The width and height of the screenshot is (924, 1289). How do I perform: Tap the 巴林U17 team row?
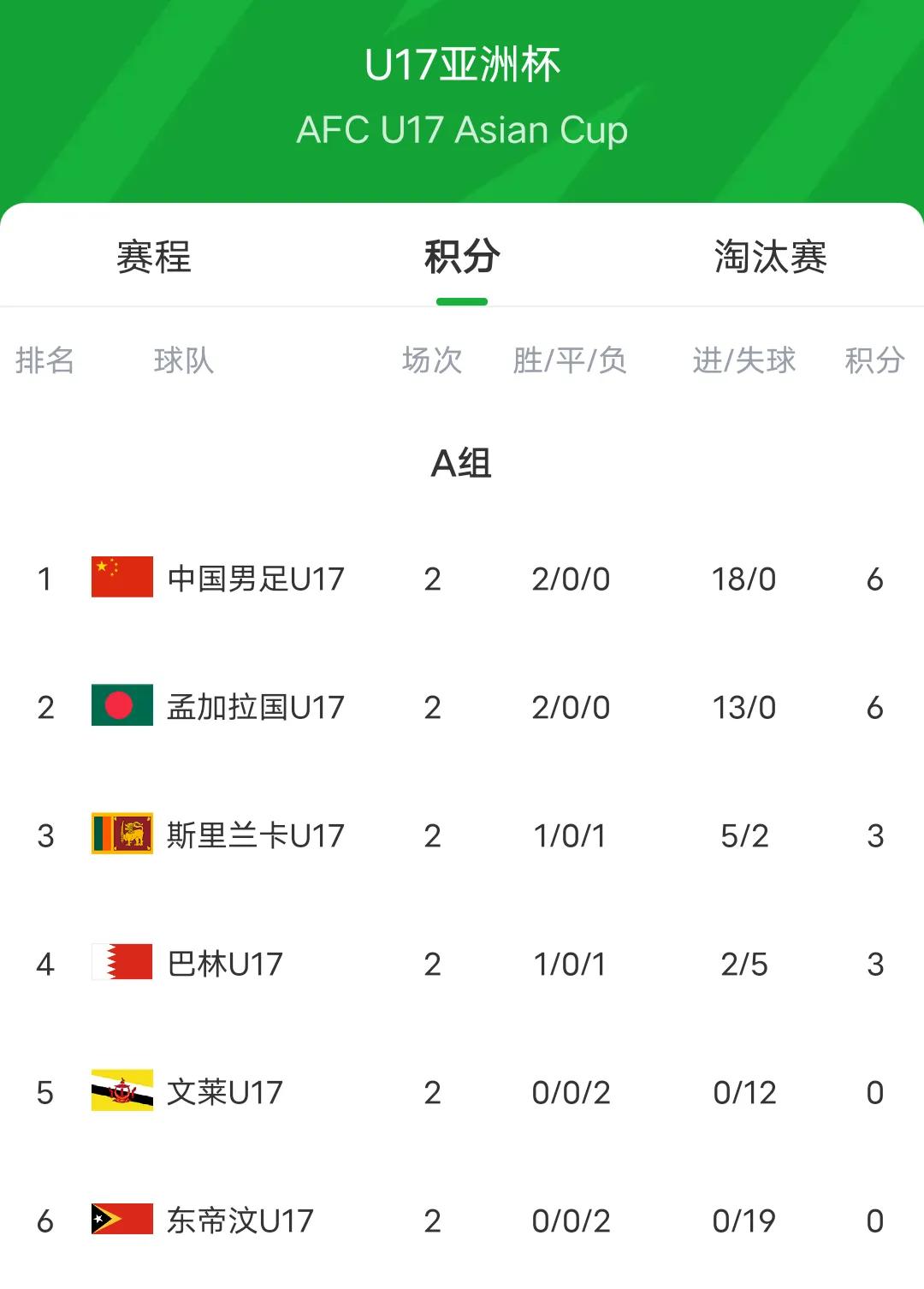click(x=462, y=964)
